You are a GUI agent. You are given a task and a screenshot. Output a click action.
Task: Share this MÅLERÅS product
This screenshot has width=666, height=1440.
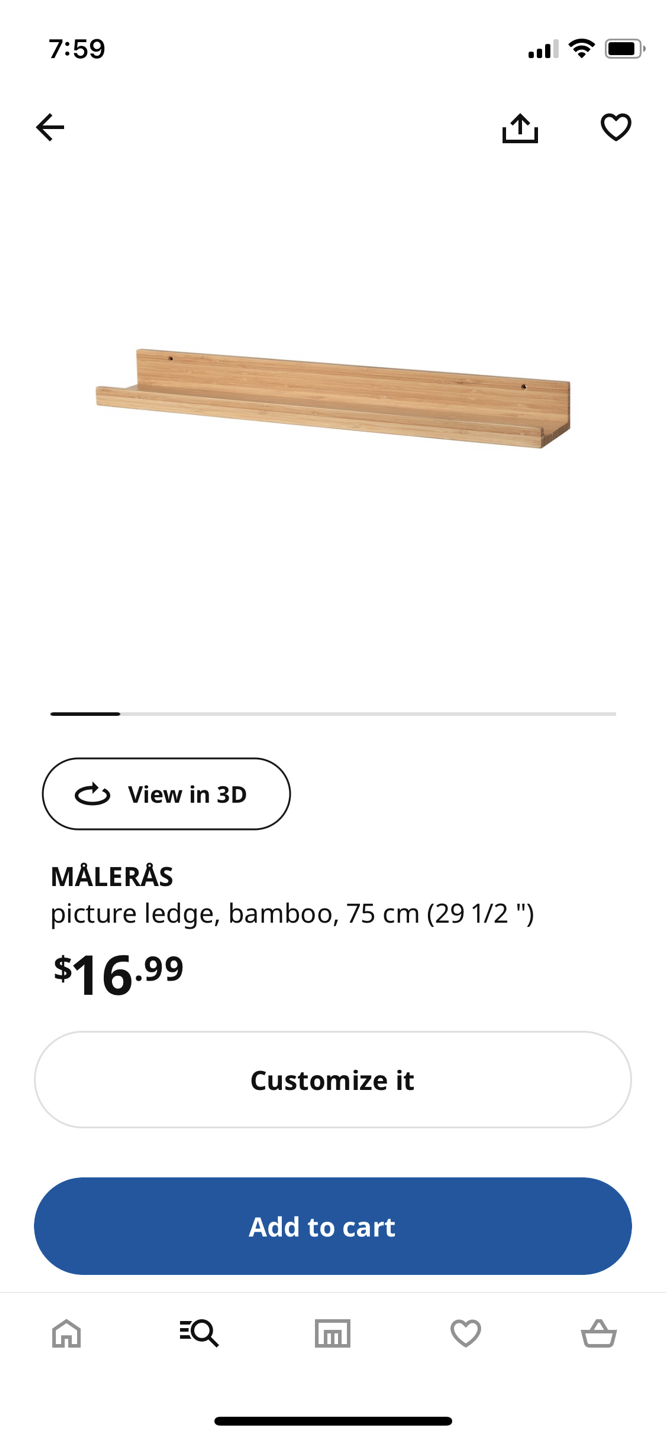click(x=520, y=128)
